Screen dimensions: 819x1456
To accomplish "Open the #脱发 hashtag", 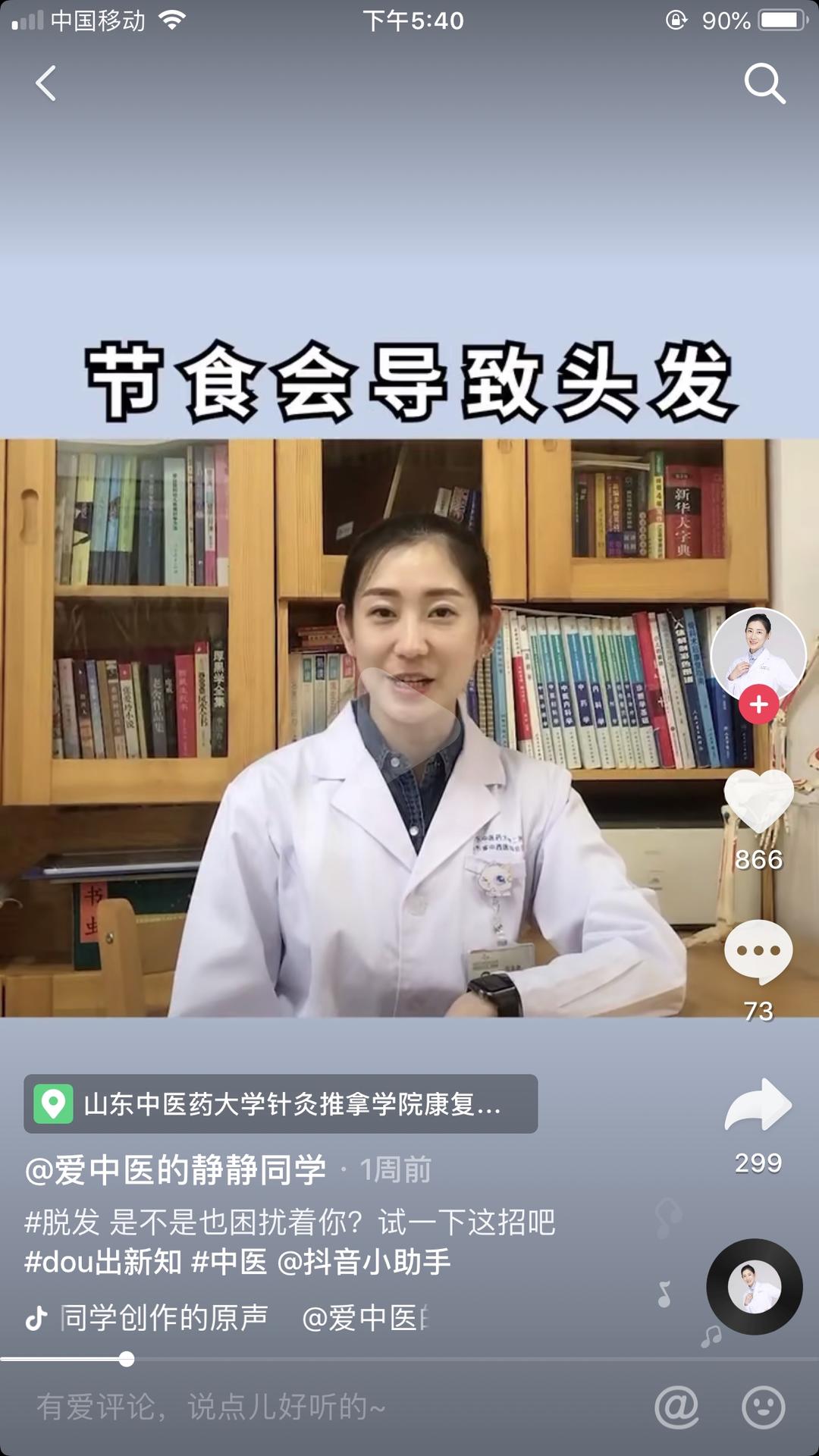I will click(x=62, y=1222).
